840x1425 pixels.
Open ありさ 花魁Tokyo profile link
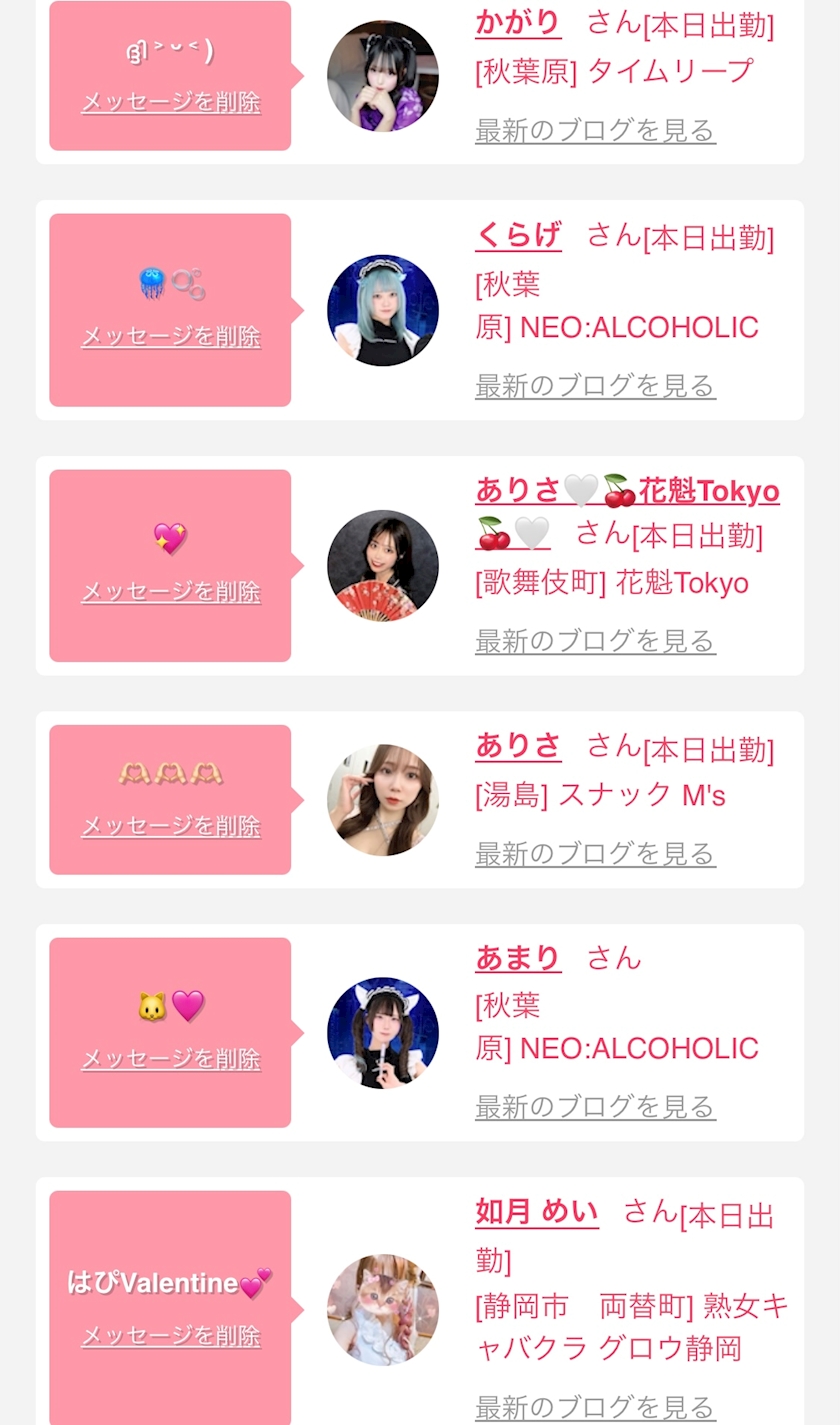click(x=627, y=491)
